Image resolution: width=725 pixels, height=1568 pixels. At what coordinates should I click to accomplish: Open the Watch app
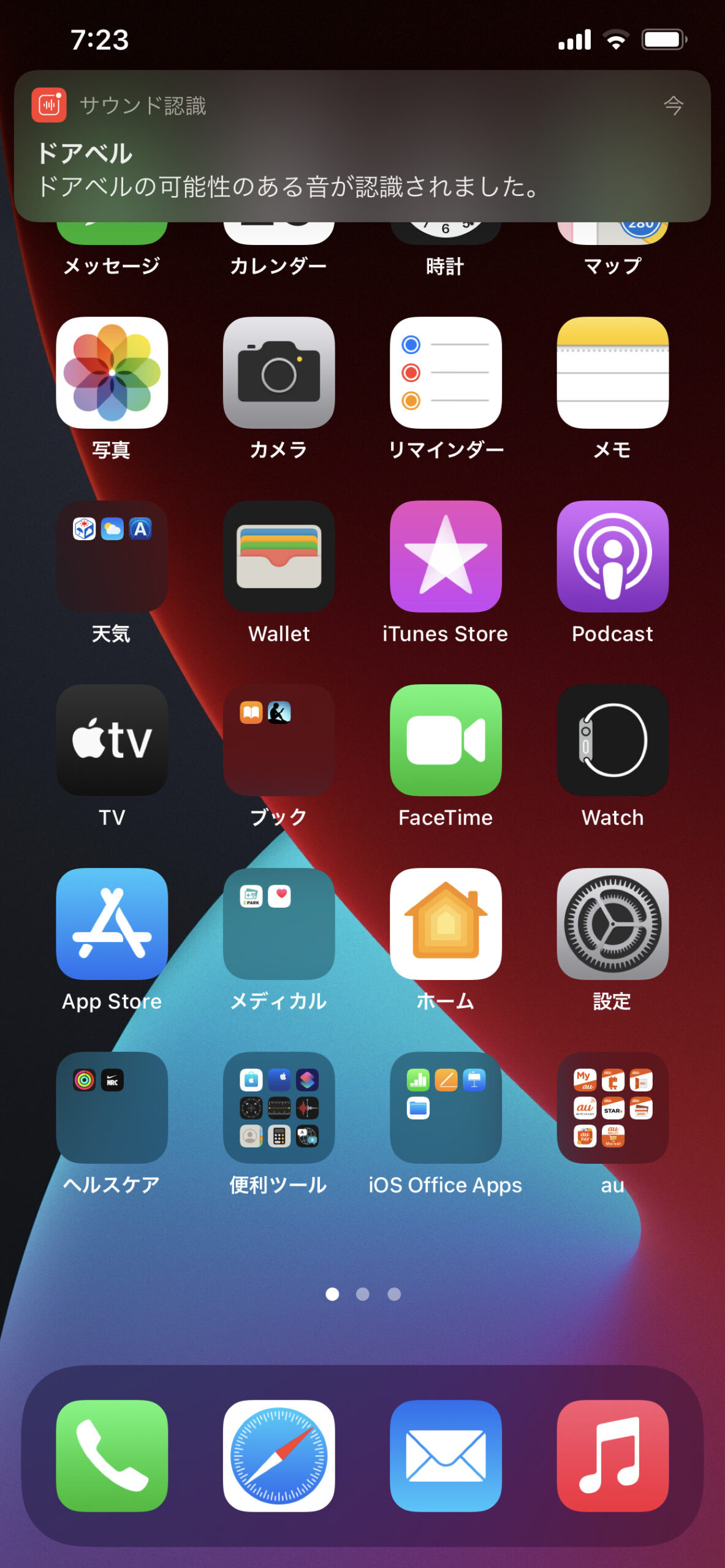[x=612, y=740]
